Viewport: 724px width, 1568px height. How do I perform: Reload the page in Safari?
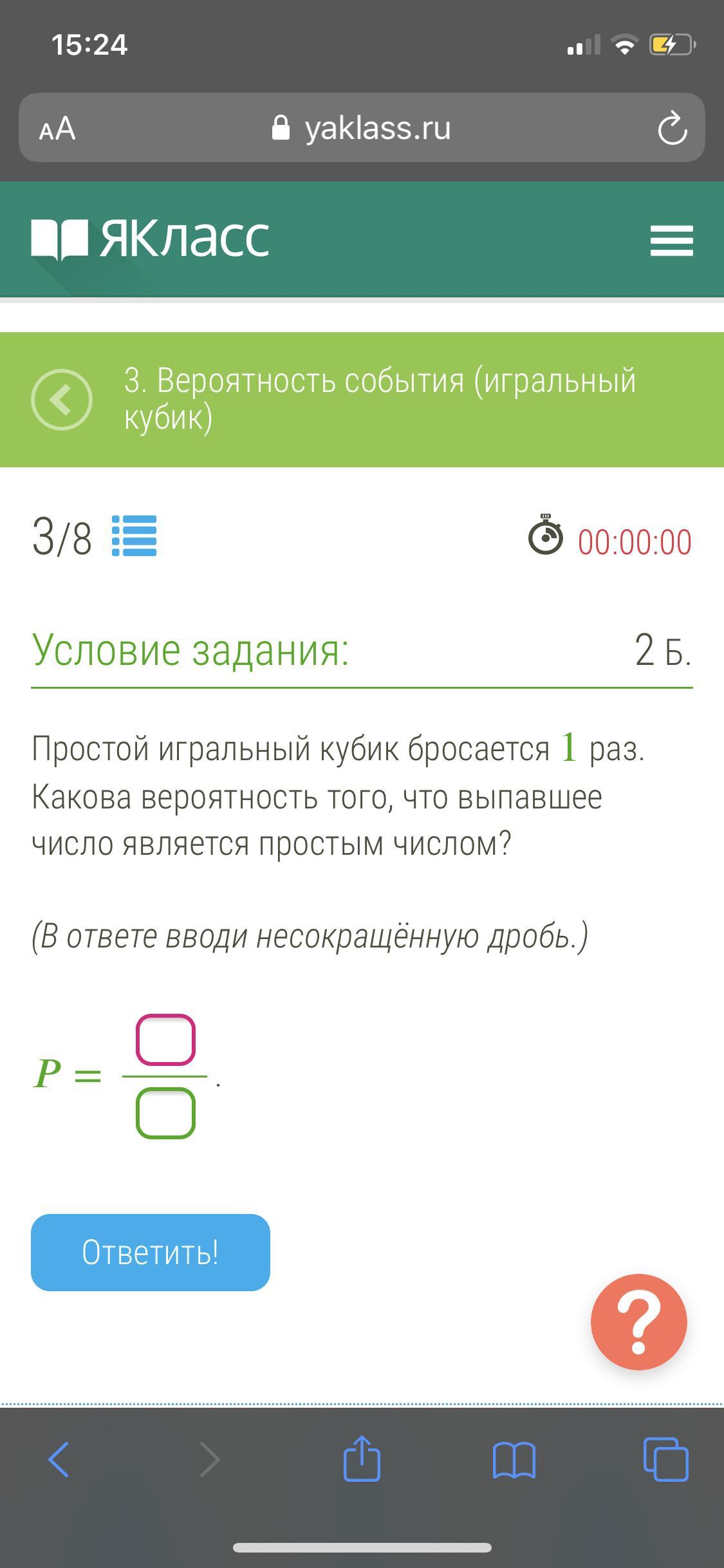click(x=672, y=128)
